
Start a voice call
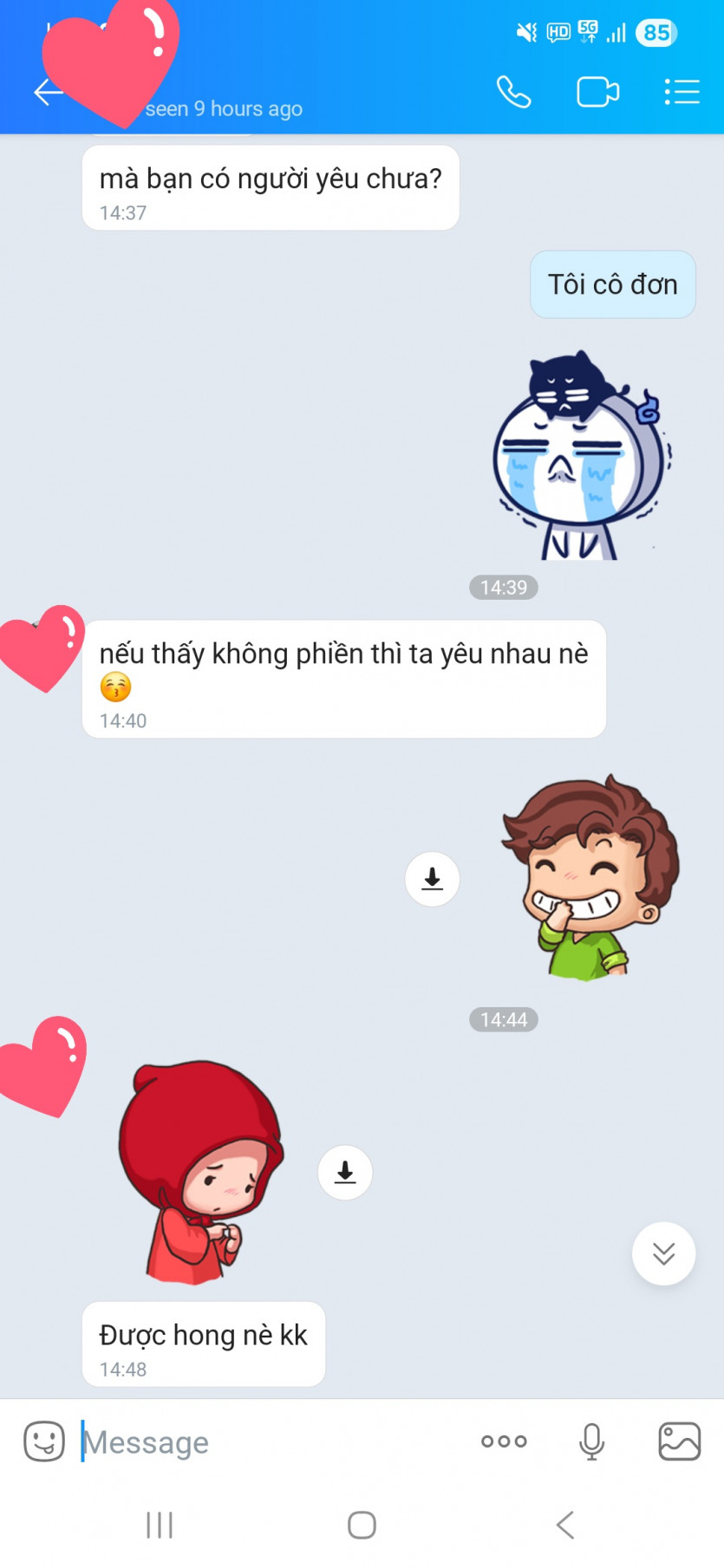[513, 92]
